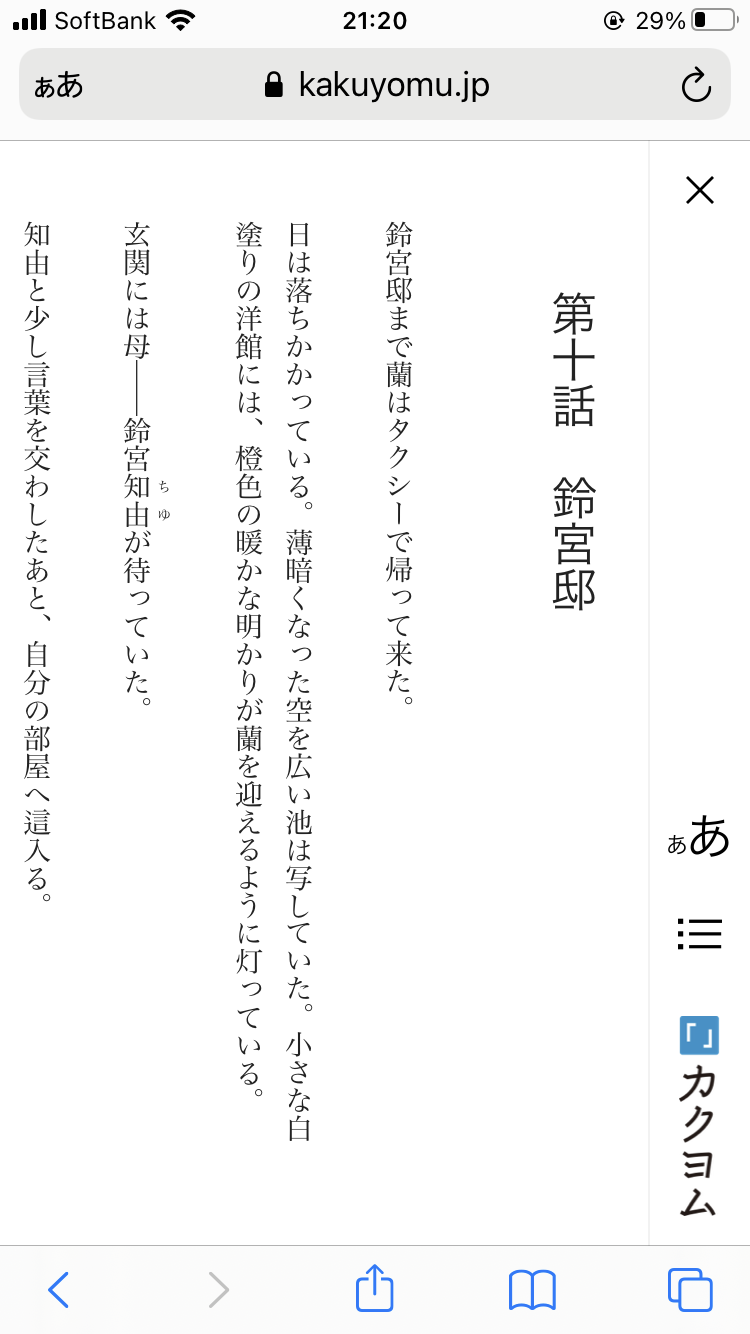Viewport: 750px width, 1334px height.
Task: Tap the kakuyomu.jp address bar
Action: pos(375,85)
